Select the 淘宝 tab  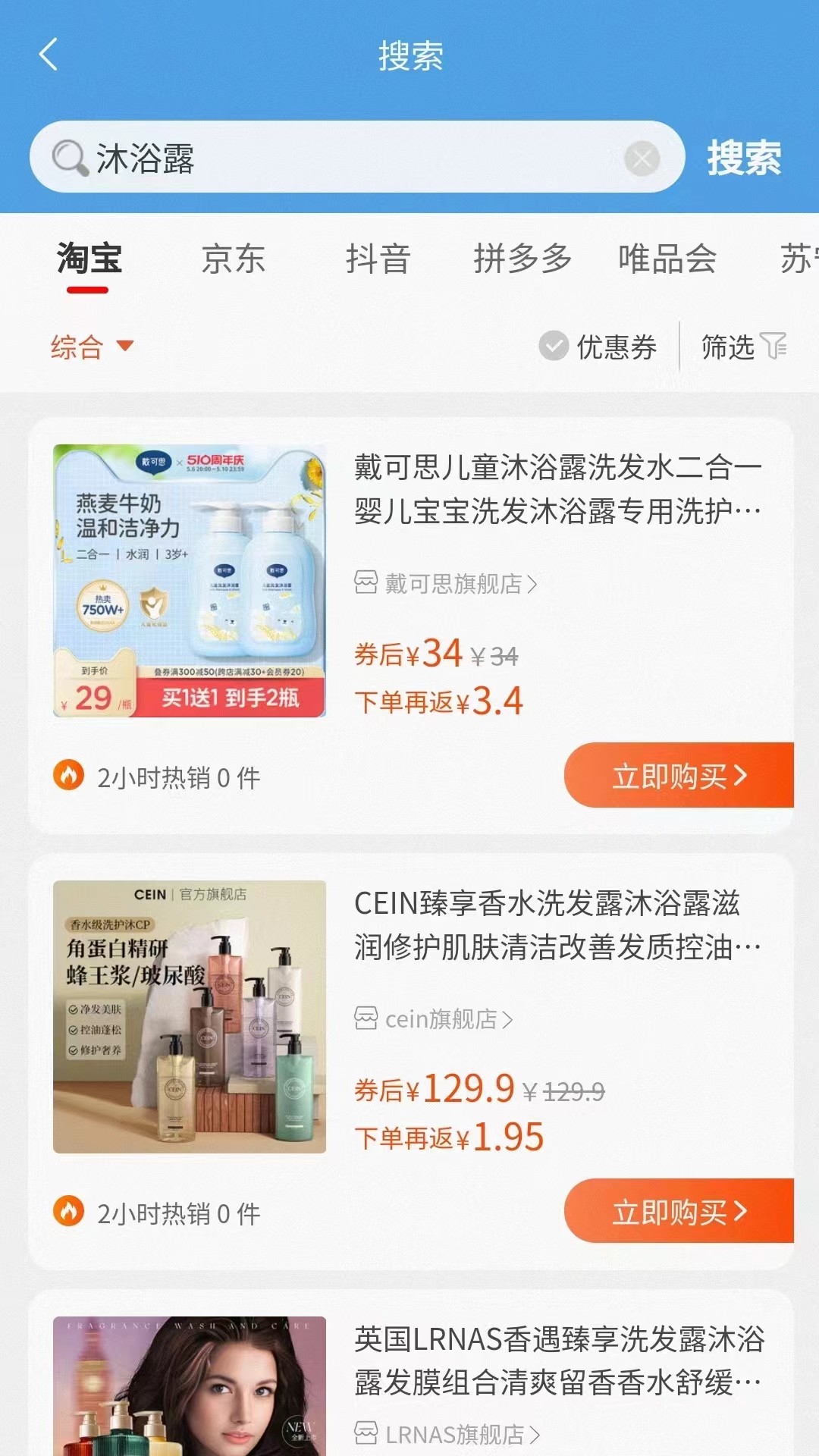point(89,259)
